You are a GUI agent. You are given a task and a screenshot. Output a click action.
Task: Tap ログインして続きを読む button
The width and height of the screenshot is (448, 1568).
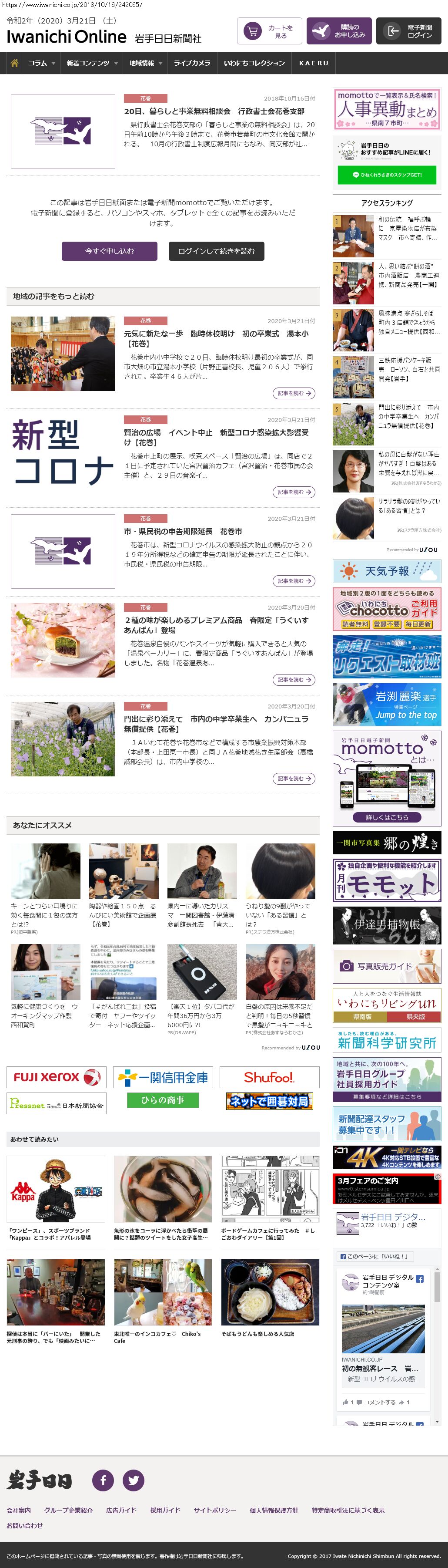pyautogui.click(x=216, y=251)
